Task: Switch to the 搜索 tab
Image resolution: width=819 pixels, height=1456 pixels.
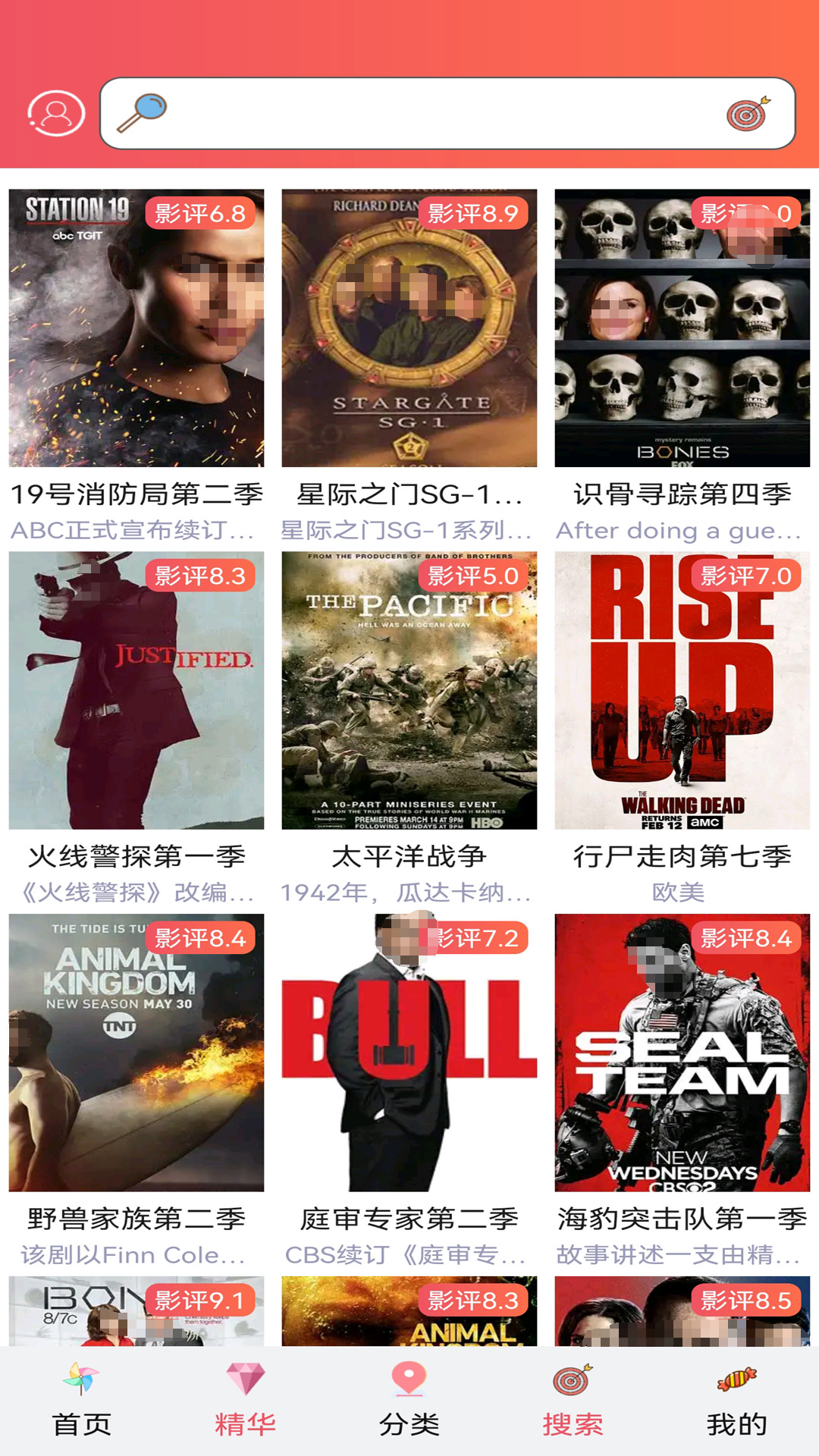Action: pos(573,1400)
